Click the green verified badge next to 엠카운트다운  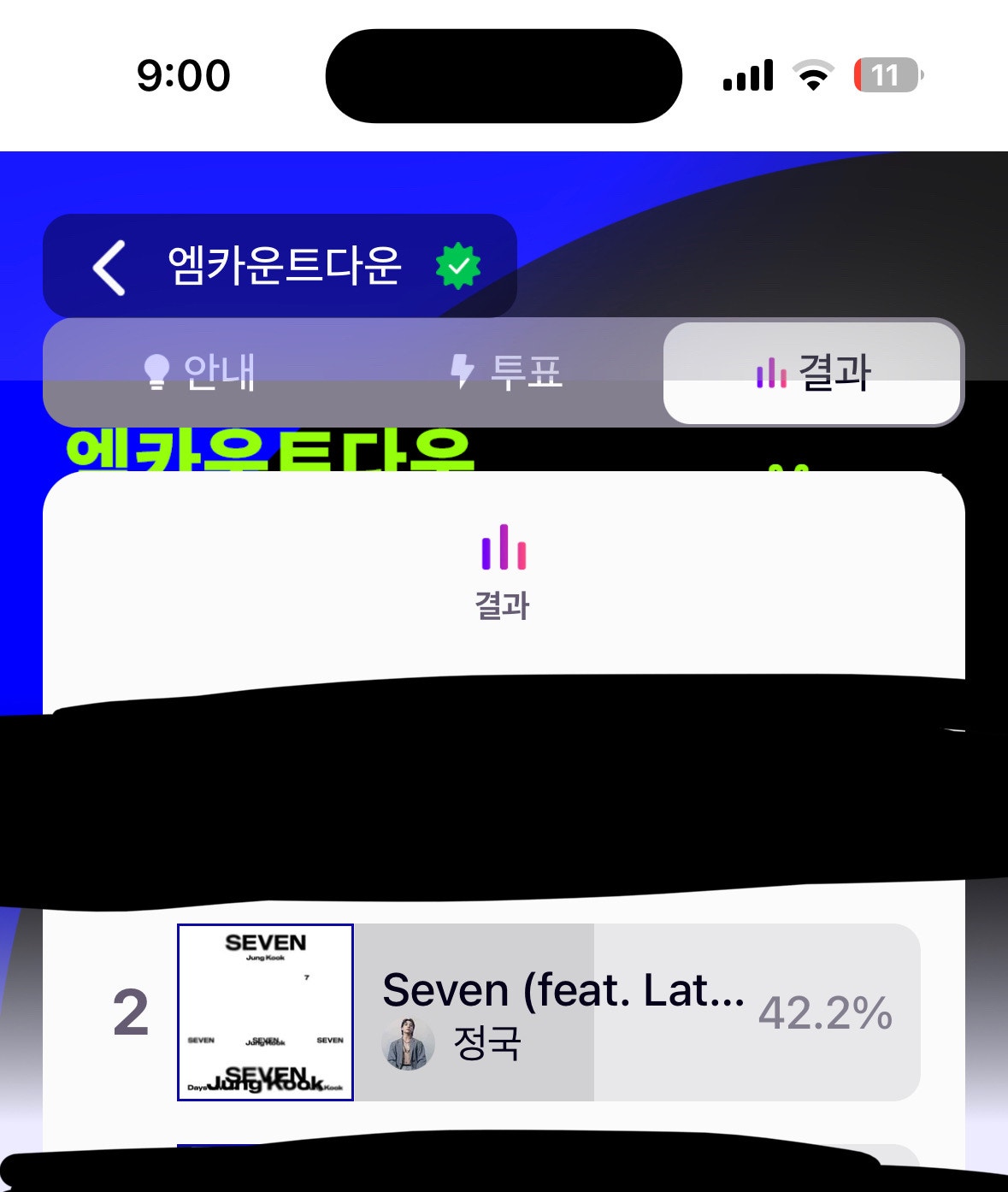(458, 266)
